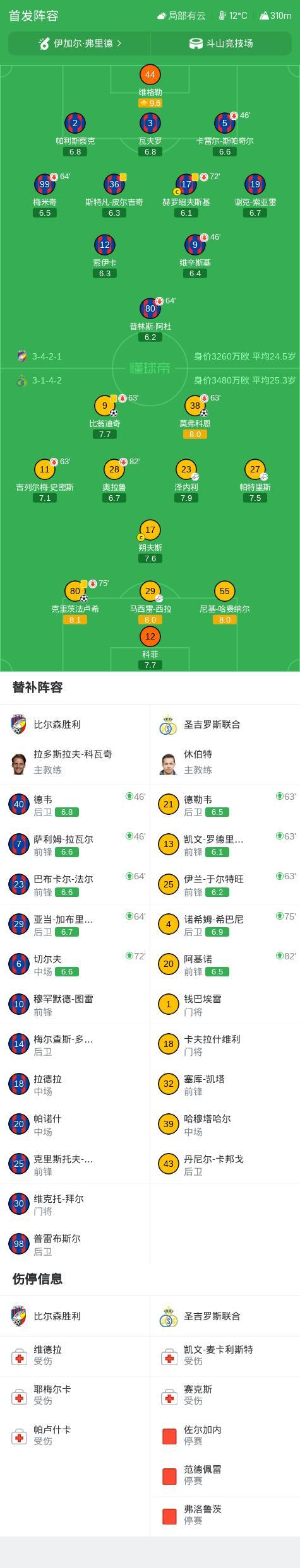Open player 比翁迪奇 number 9
This screenshot has width=300, height=1568.
pyautogui.click(x=105, y=417)
